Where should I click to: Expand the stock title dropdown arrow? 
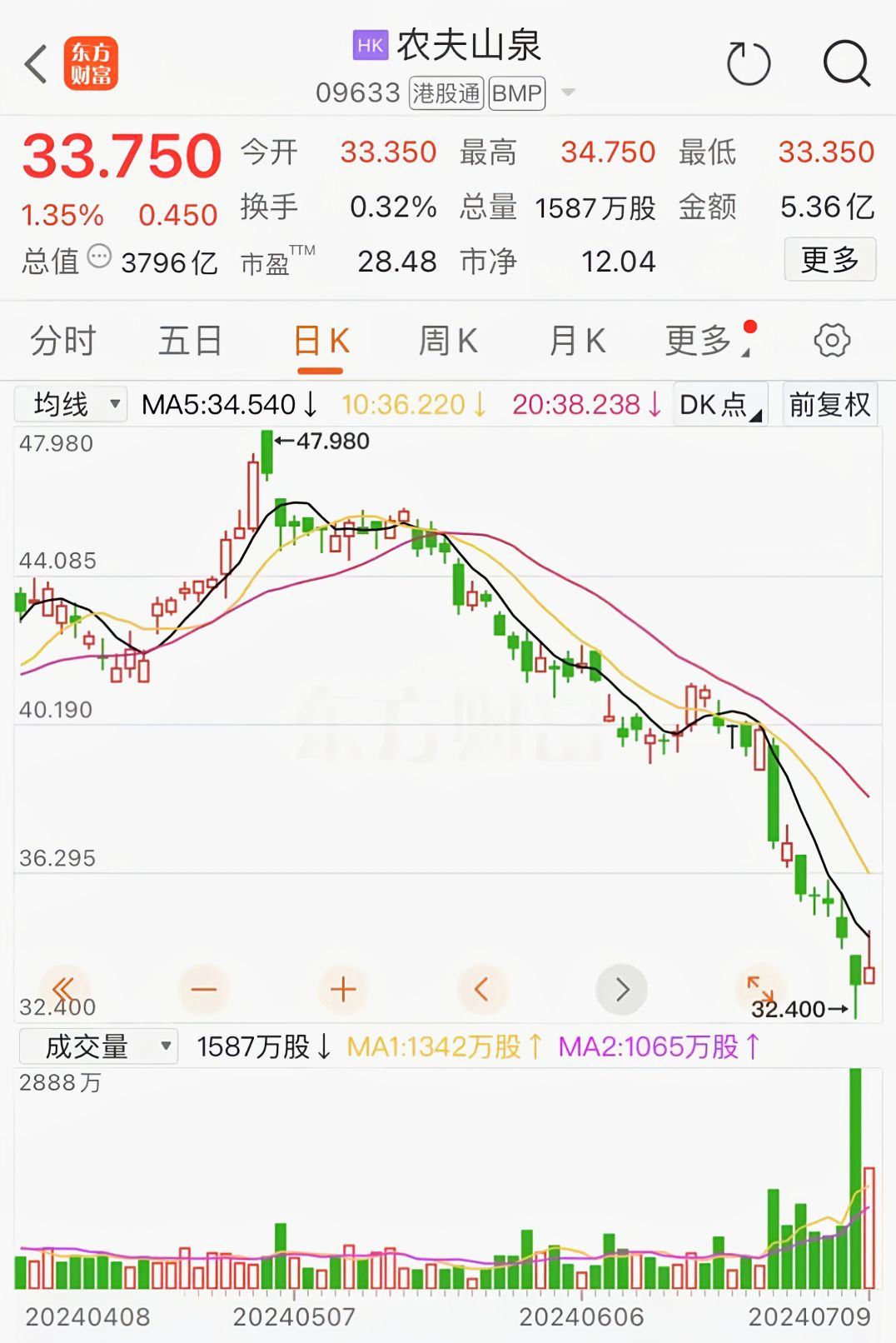click(569, 92)
